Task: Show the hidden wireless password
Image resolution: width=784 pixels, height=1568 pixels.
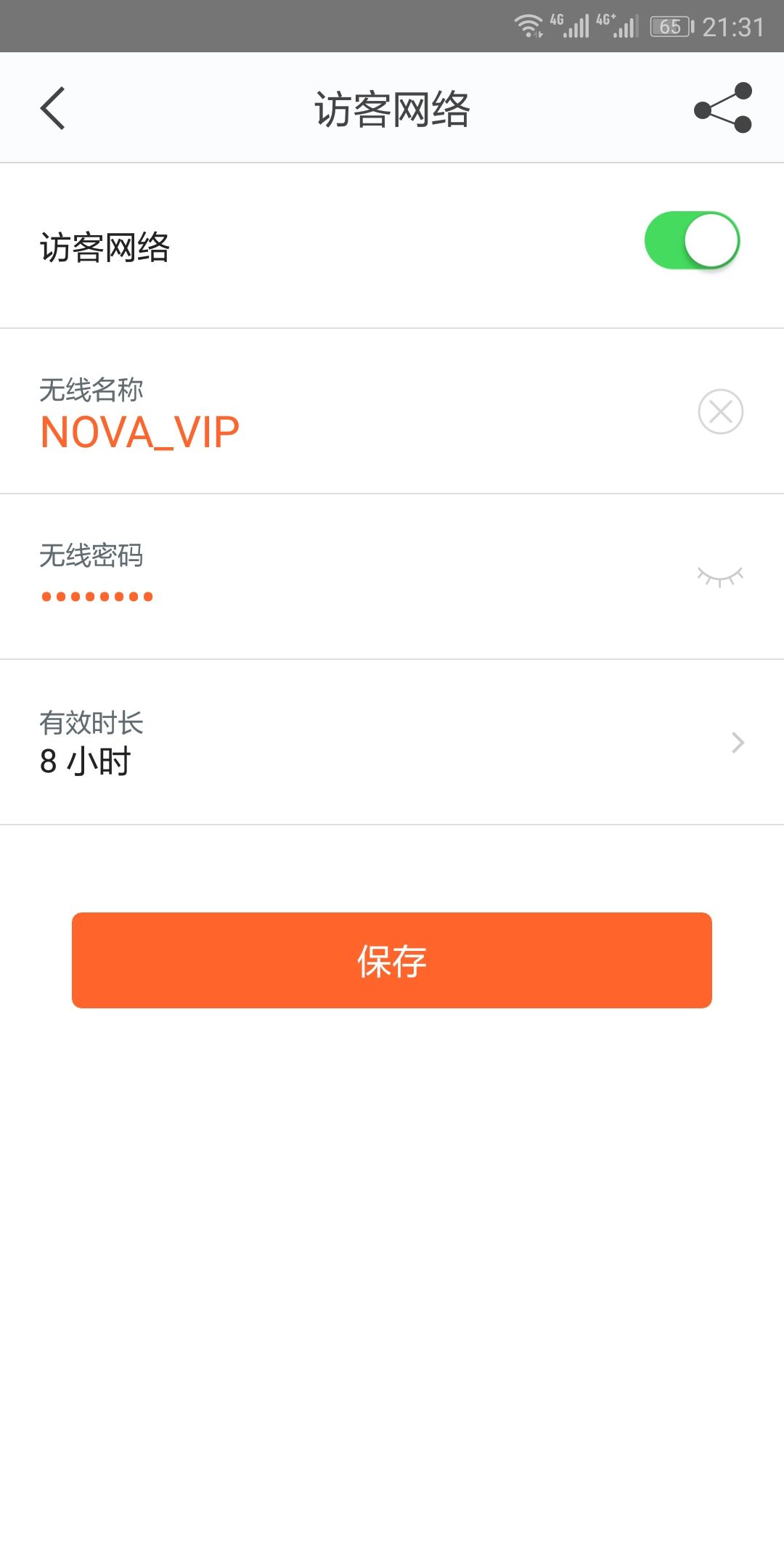Action: [719, 577]
